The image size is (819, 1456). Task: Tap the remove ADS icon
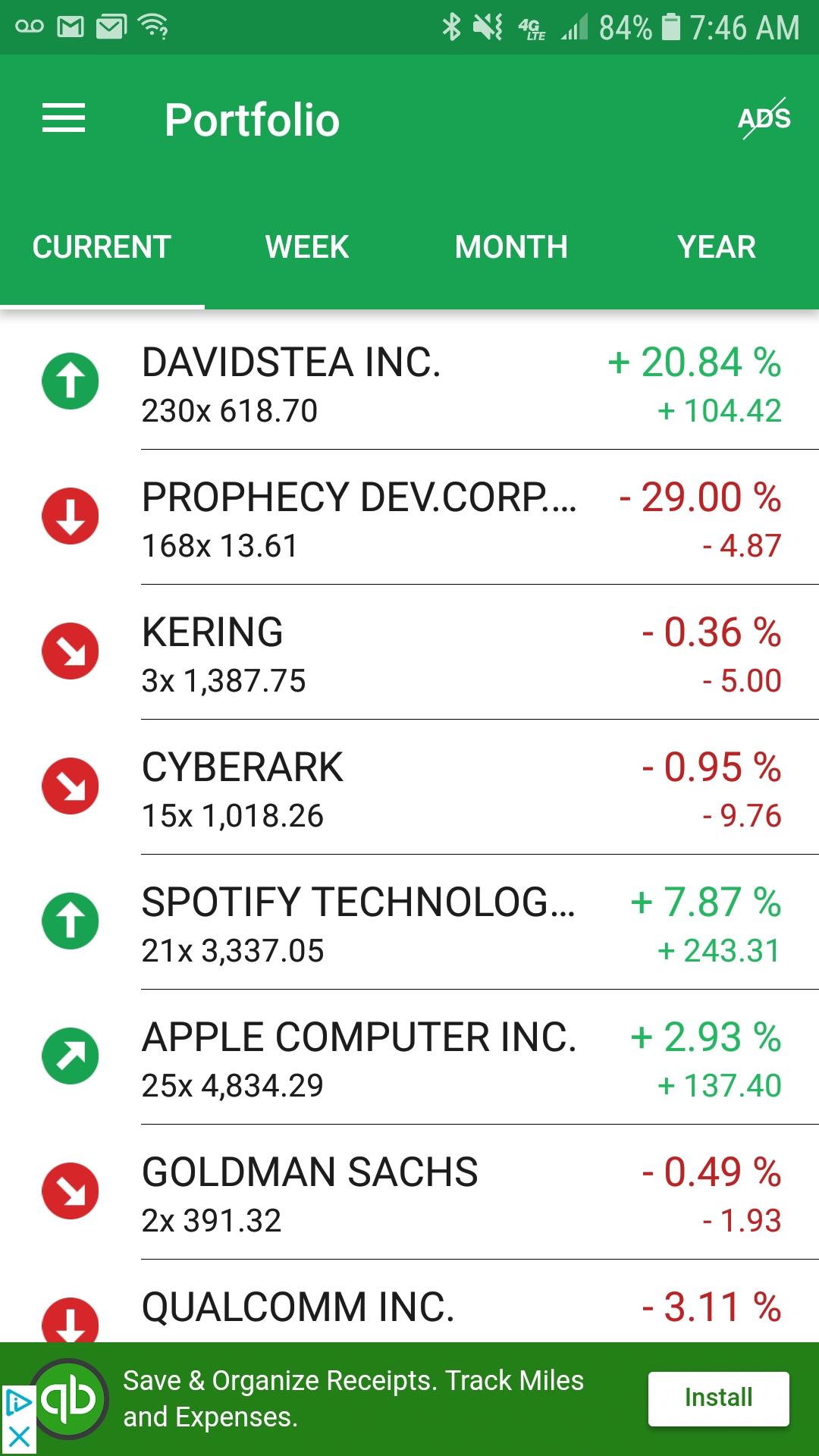764,118
